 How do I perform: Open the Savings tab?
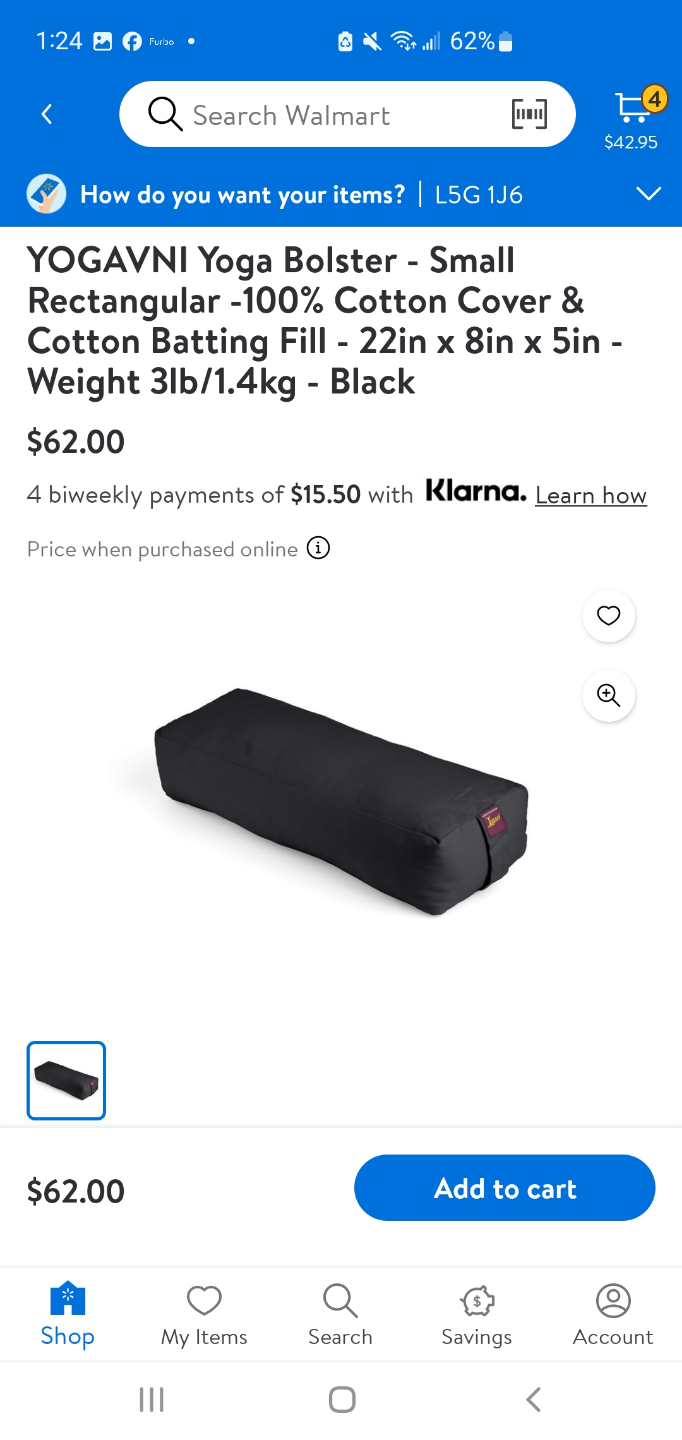click(477, 1315)
